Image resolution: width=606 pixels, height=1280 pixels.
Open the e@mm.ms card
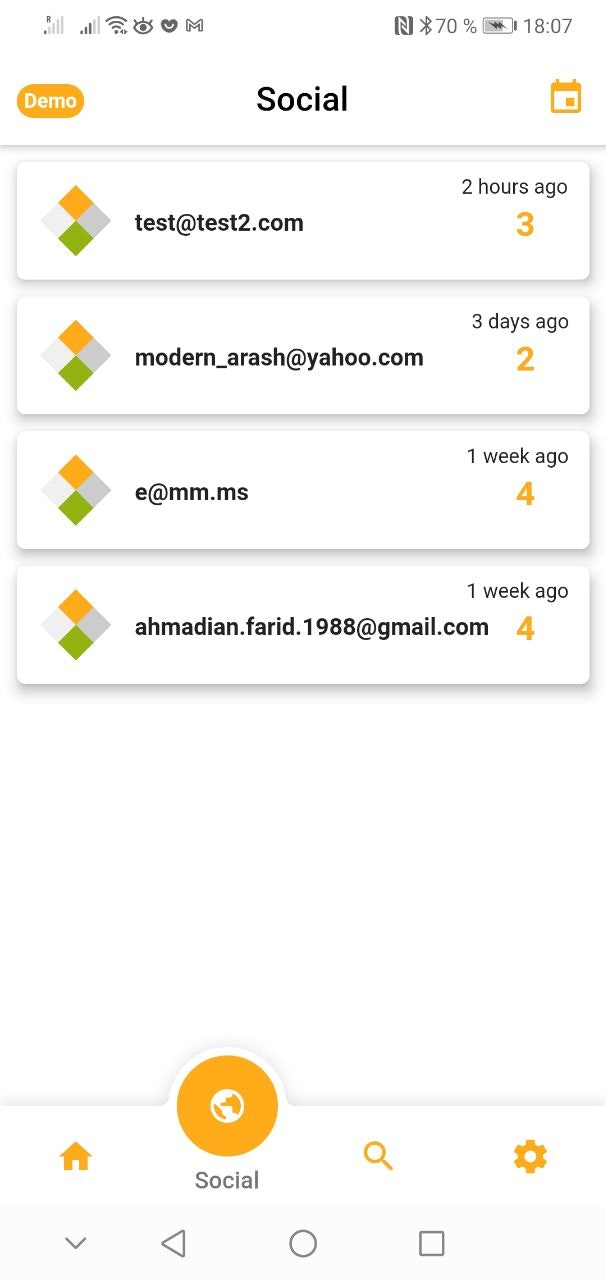[x=302, y=491]
